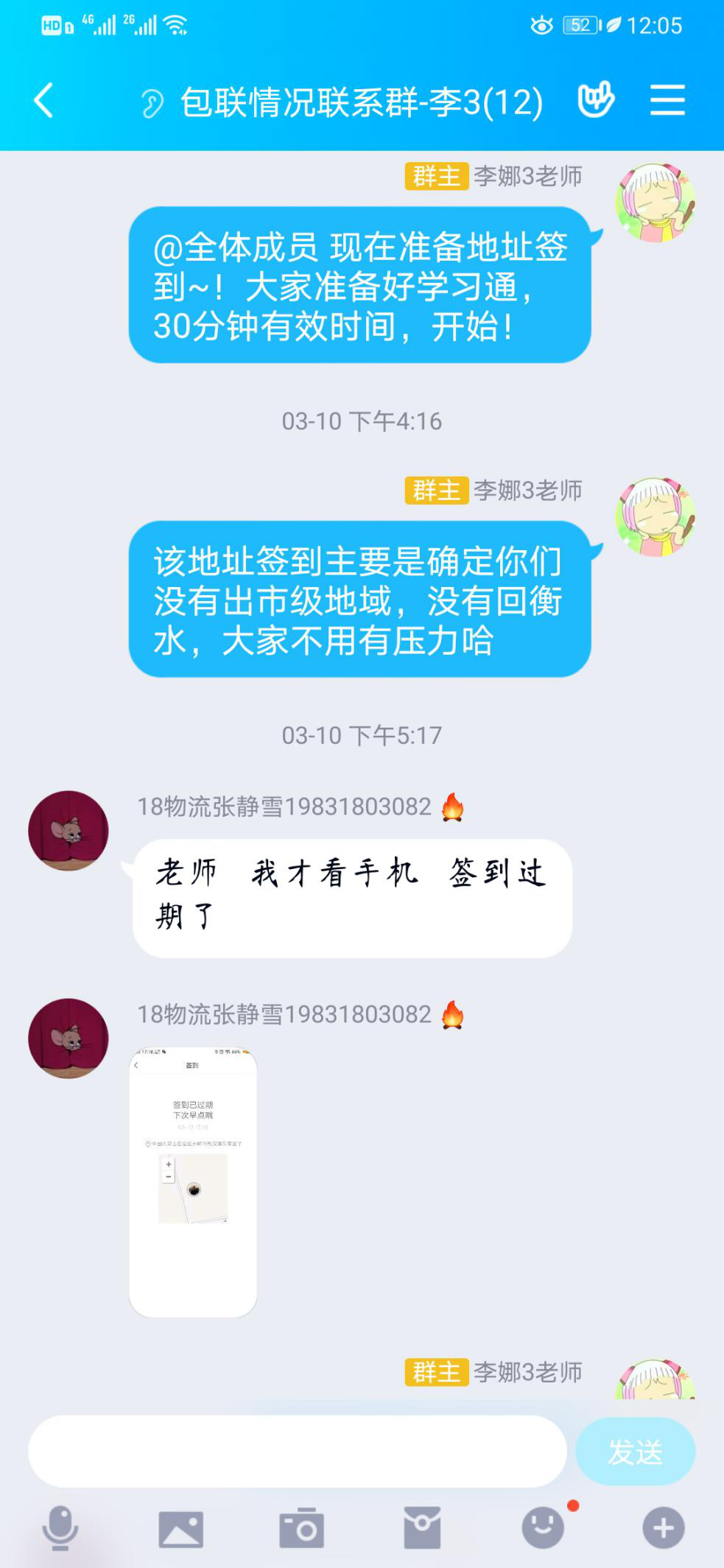Open the group chat menu
The width and height of the screenshot is (724, 1568).
(x=667, y=100)
